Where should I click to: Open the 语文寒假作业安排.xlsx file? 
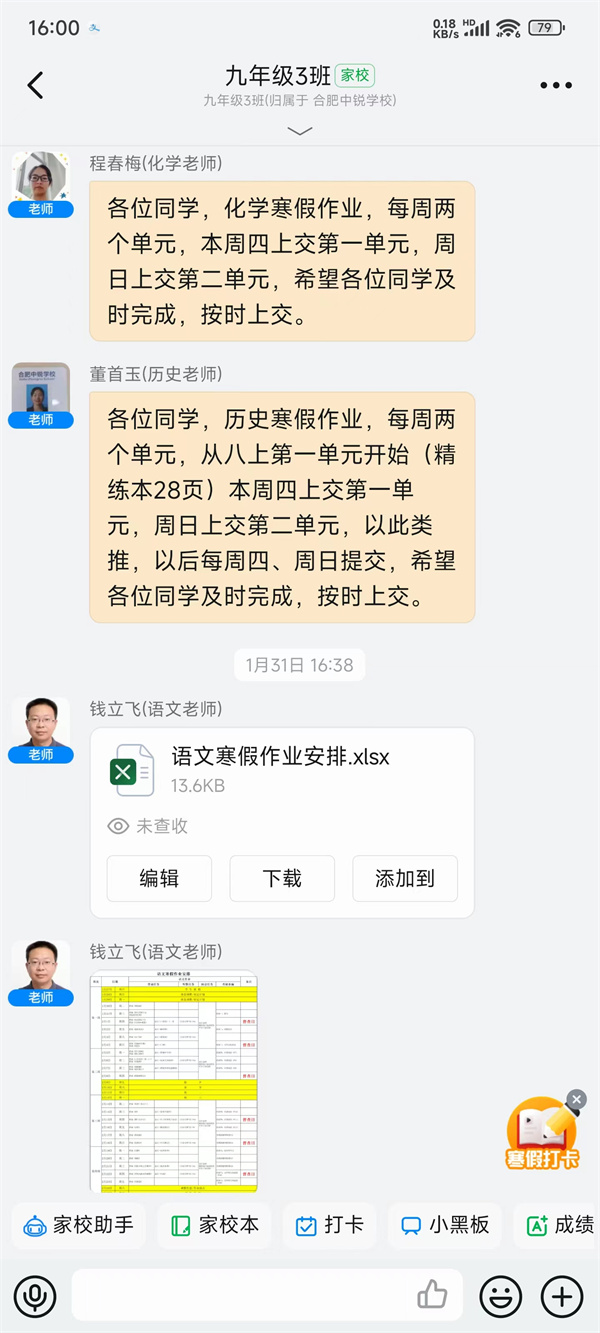280,769
